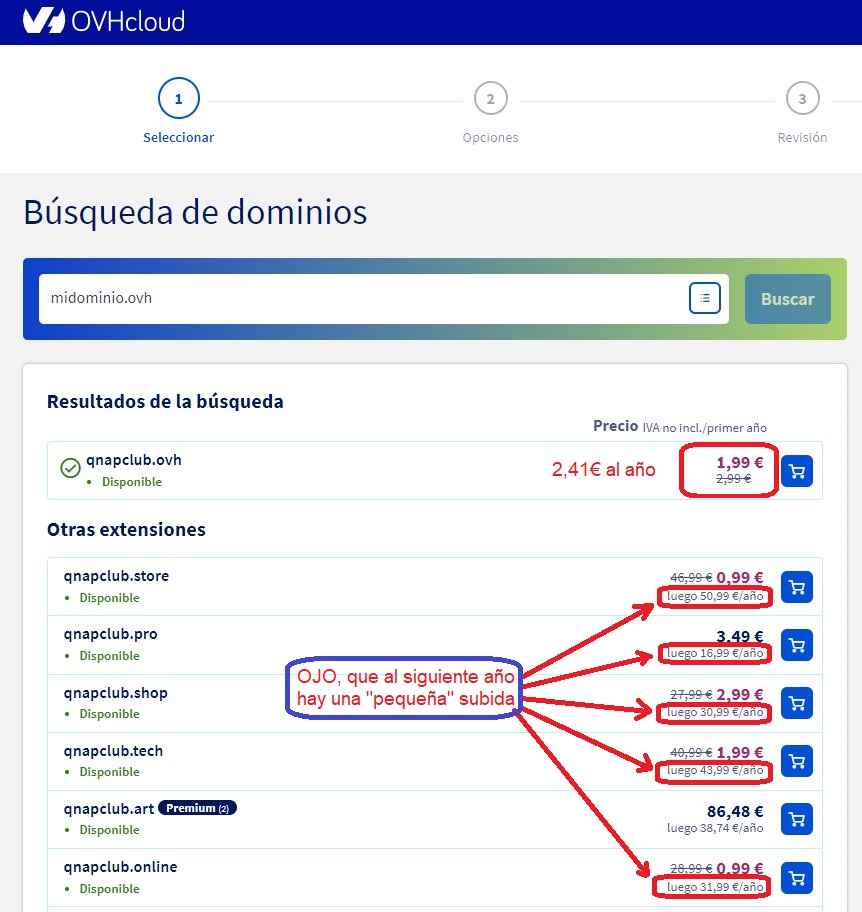Add qnapclub.tech to the cart

[x=797, y=761]
